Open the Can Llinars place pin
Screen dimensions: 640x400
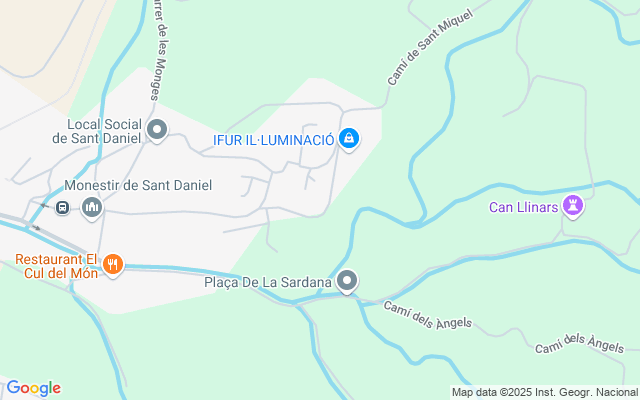coord(573,207)
